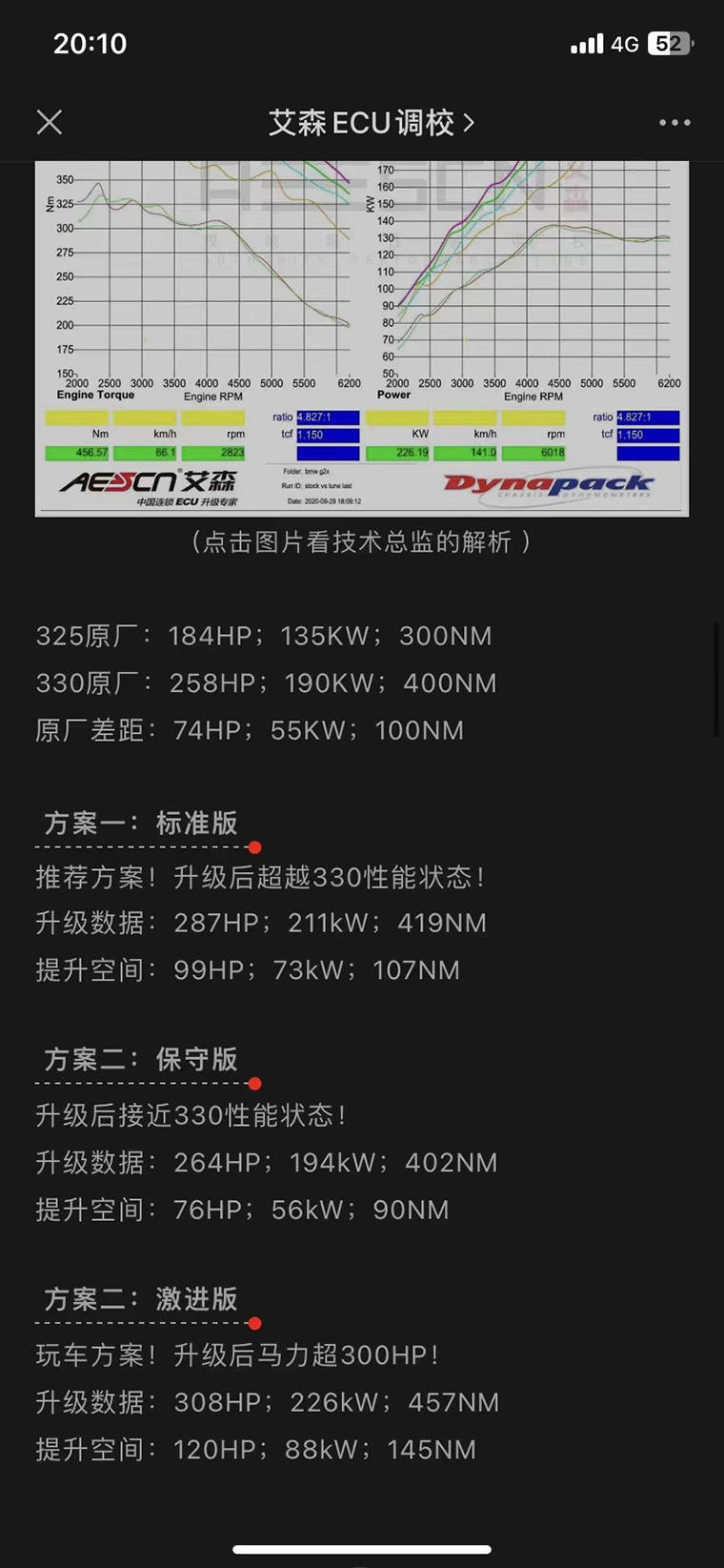
Task: Select the Engine Torque chart label
Action: pyautogui.click(x=95, y=395)
